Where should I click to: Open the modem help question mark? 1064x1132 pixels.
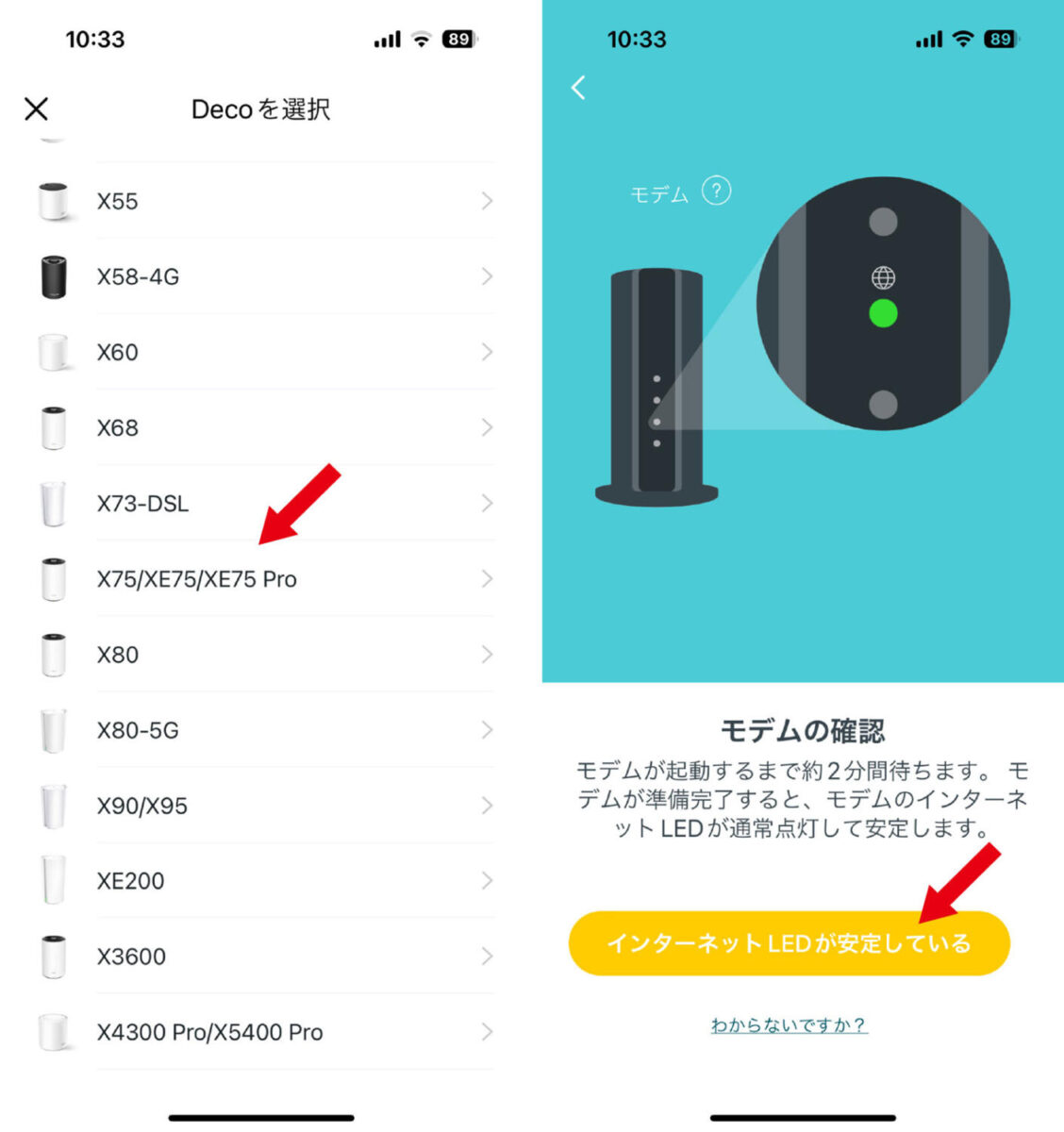click(716, 191)
